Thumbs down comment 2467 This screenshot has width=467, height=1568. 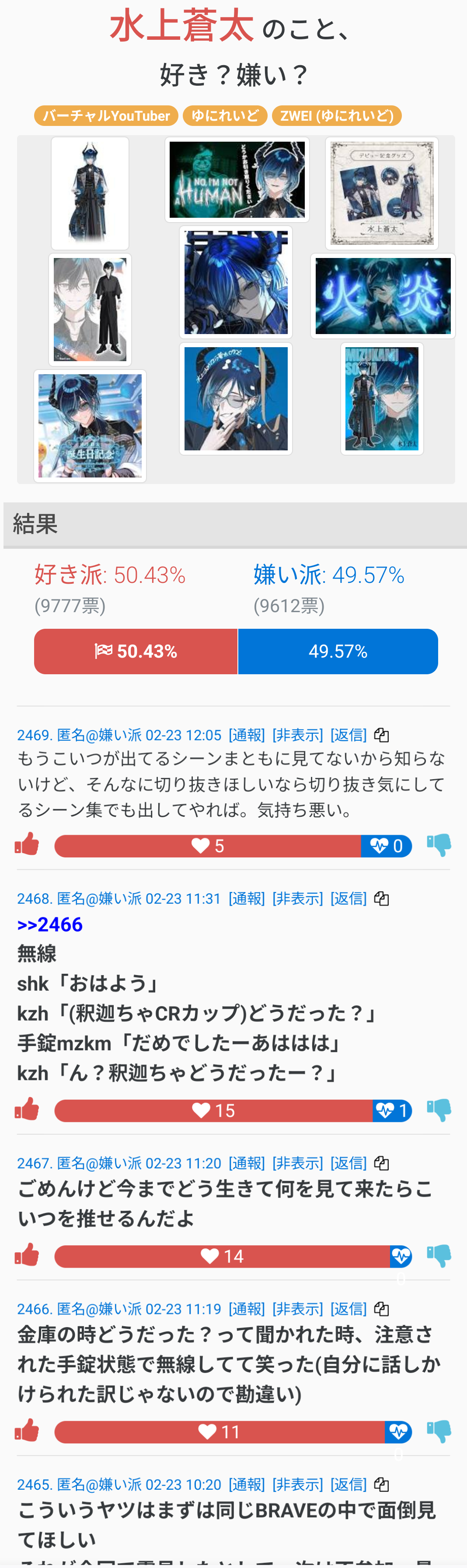click(x=439, y=1255)
